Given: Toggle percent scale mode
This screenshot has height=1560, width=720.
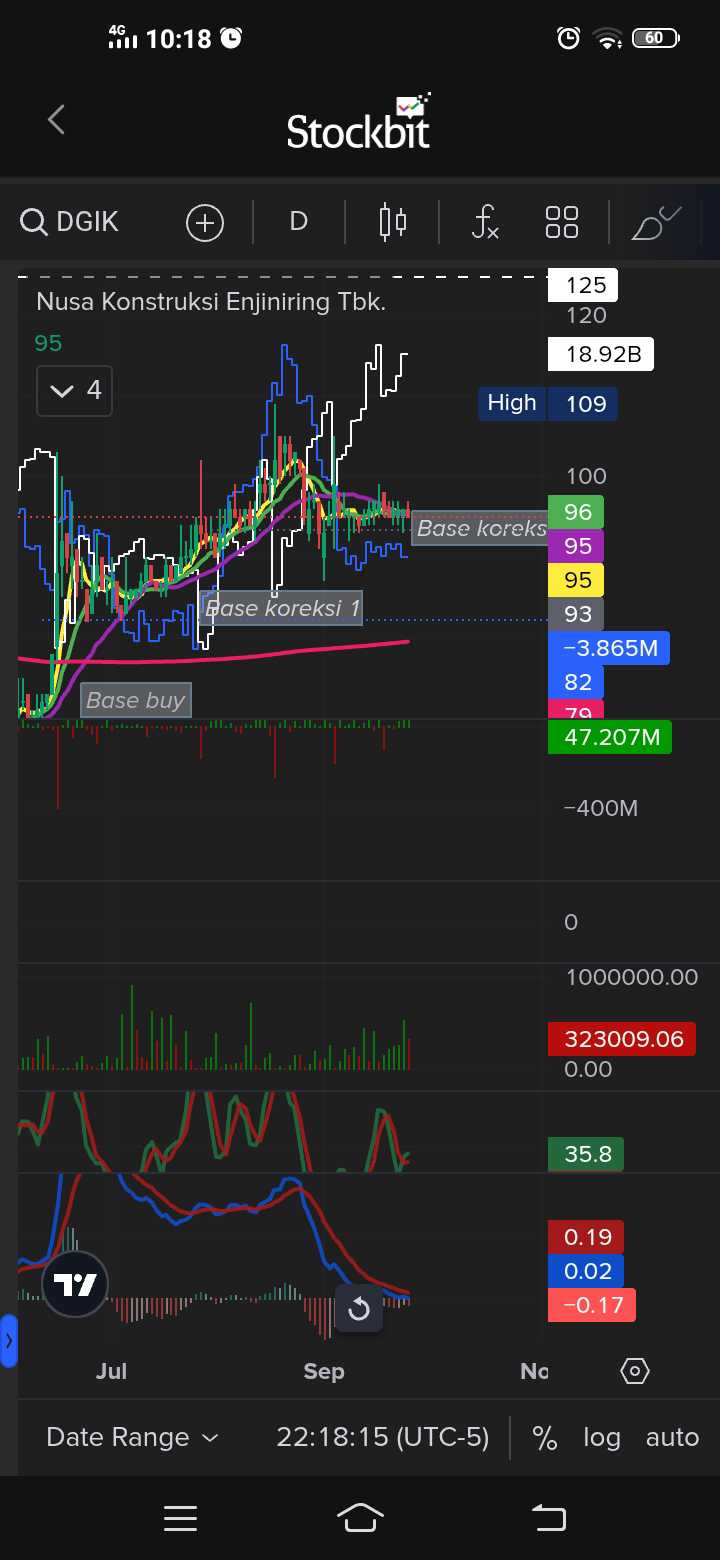Looking at the screenshot, I should pyautogui.click(x=544, y=1437).
